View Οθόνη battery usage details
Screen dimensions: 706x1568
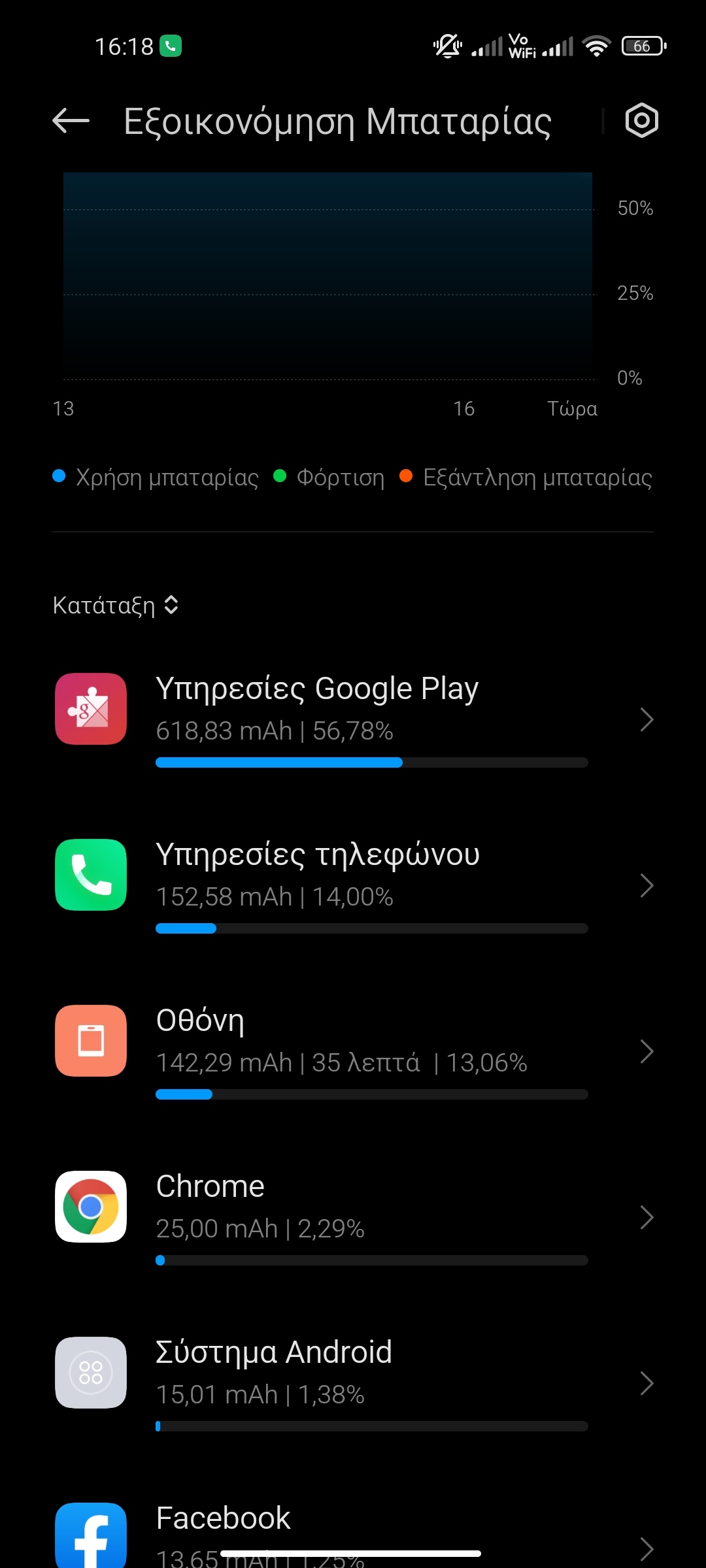353,1051
